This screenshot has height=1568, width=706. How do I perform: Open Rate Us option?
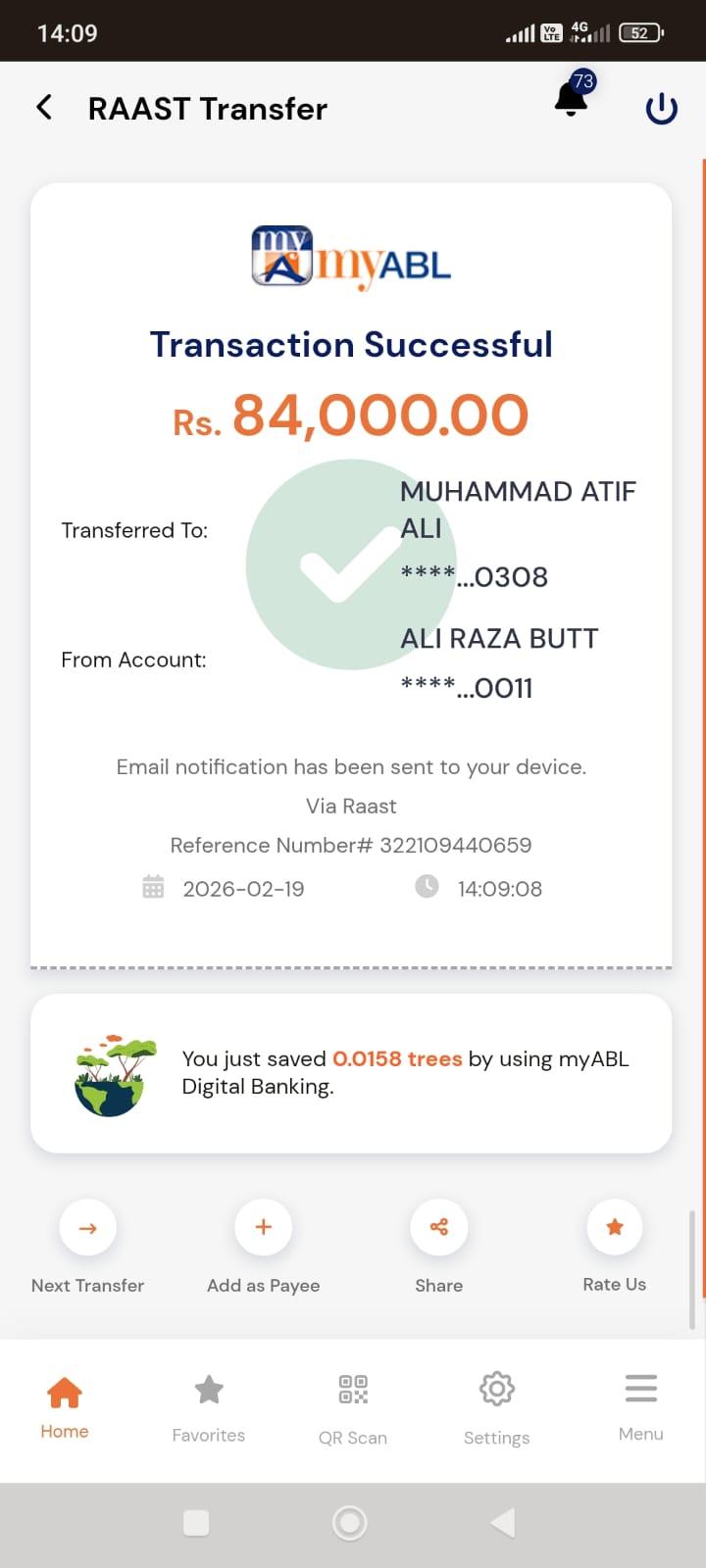[x=615, y=1228]
